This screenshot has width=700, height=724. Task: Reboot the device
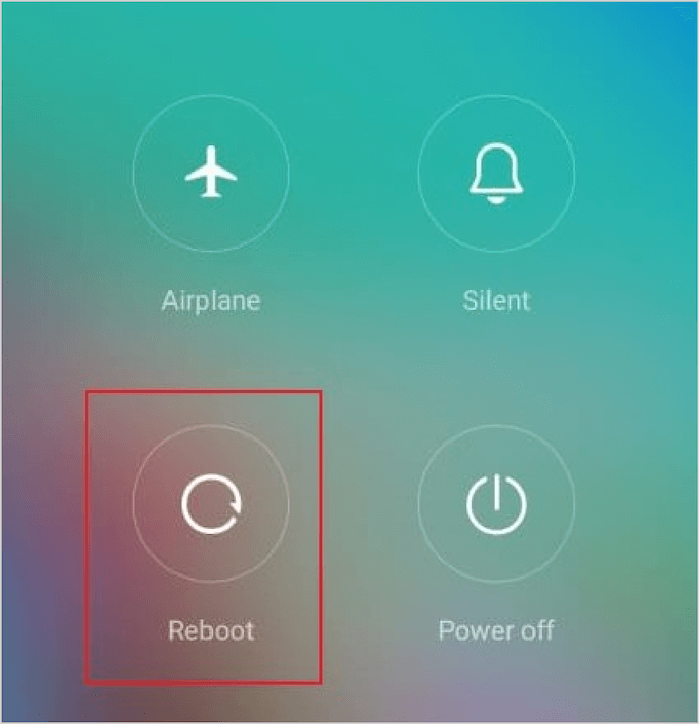tap(211, 503)
